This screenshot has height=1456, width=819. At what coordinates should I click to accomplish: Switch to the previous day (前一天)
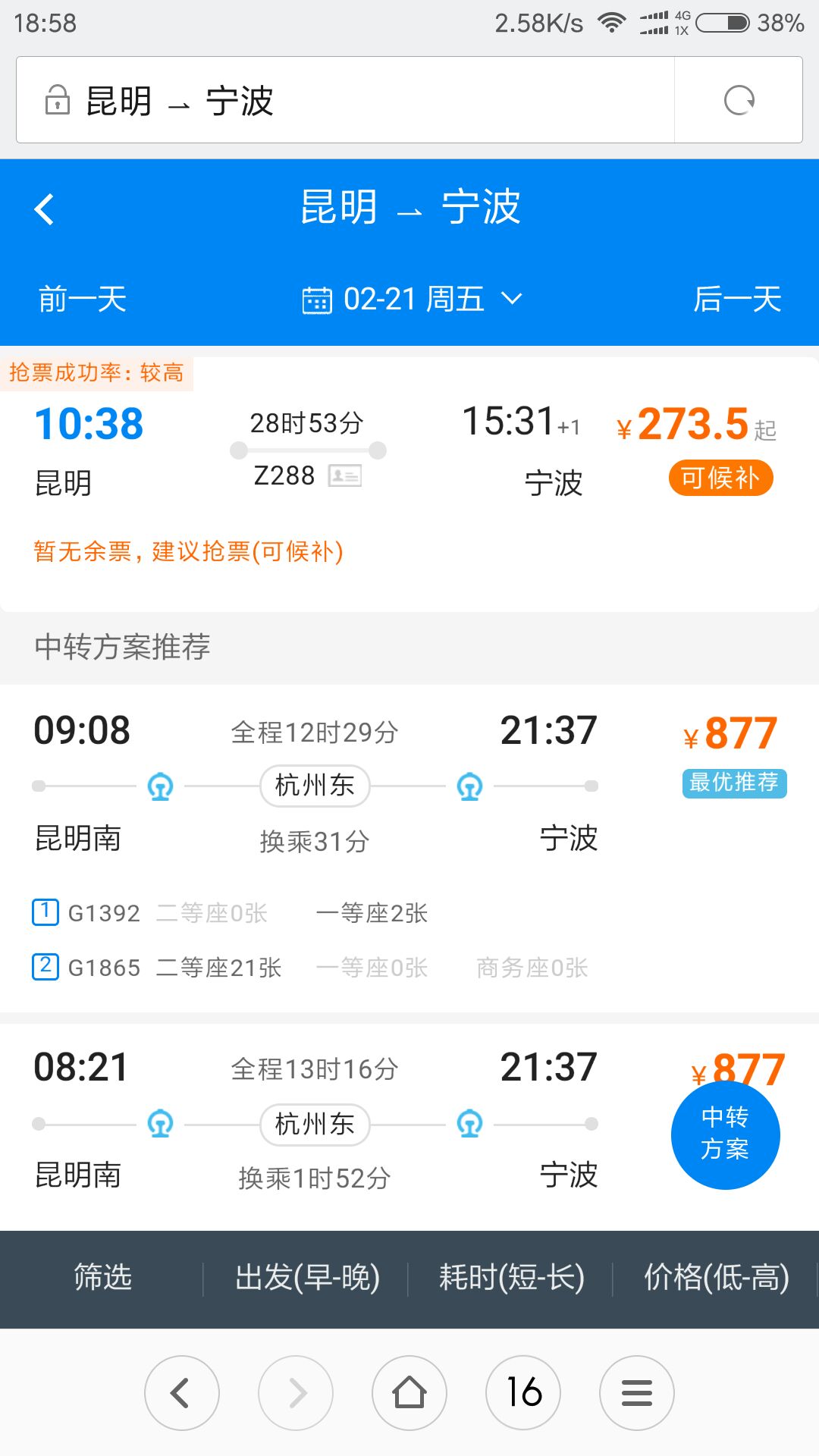[83, 299]
